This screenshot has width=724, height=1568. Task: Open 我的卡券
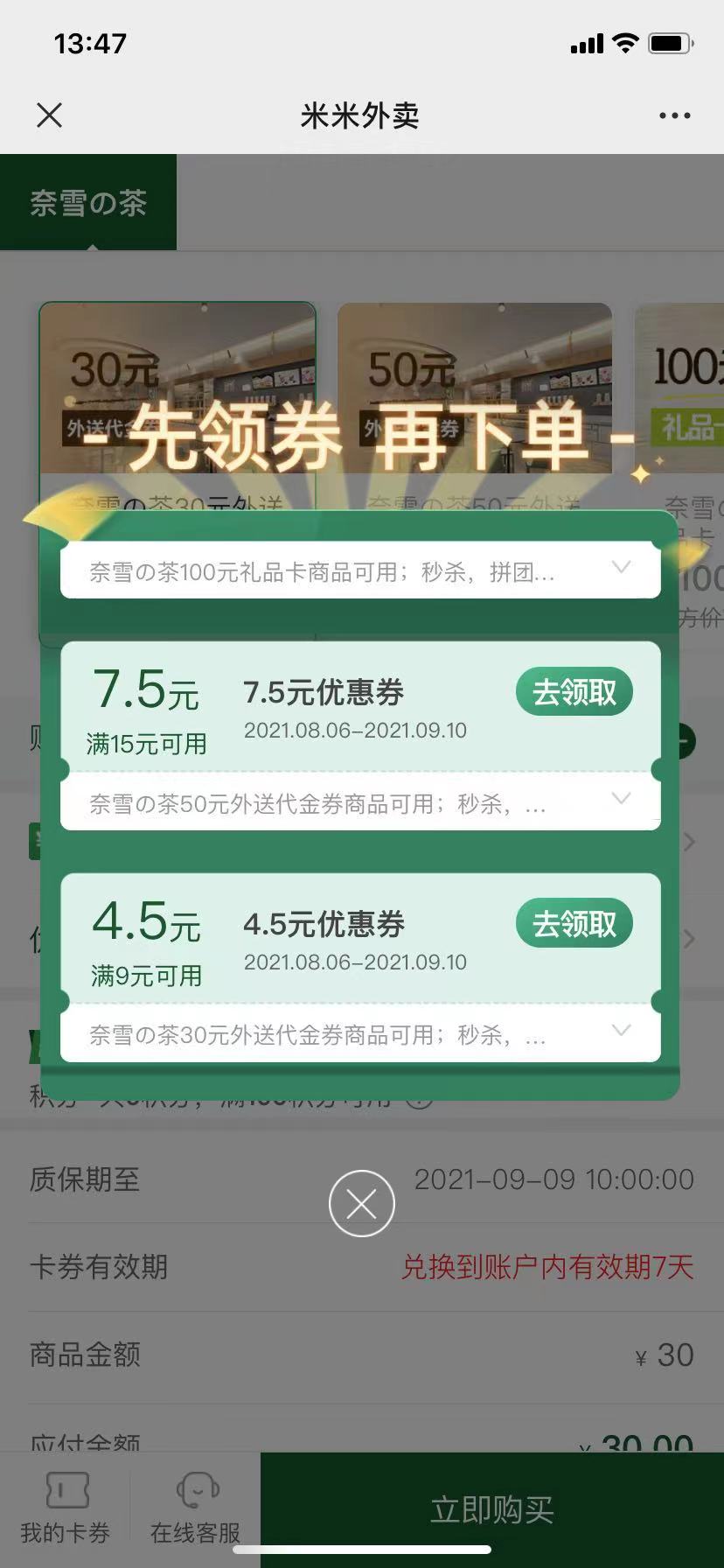coord(66,1509)
